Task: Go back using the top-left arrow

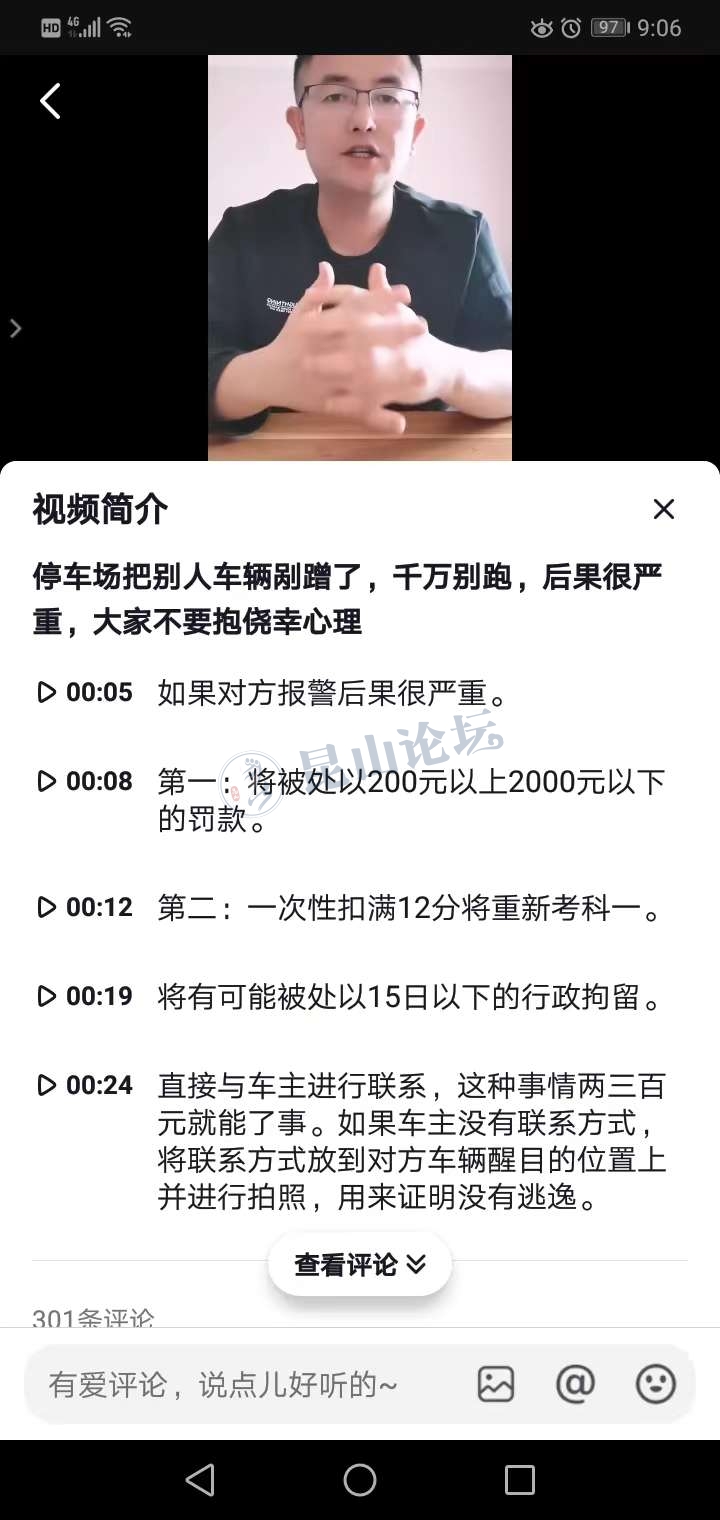Action: tap(50, 101)
